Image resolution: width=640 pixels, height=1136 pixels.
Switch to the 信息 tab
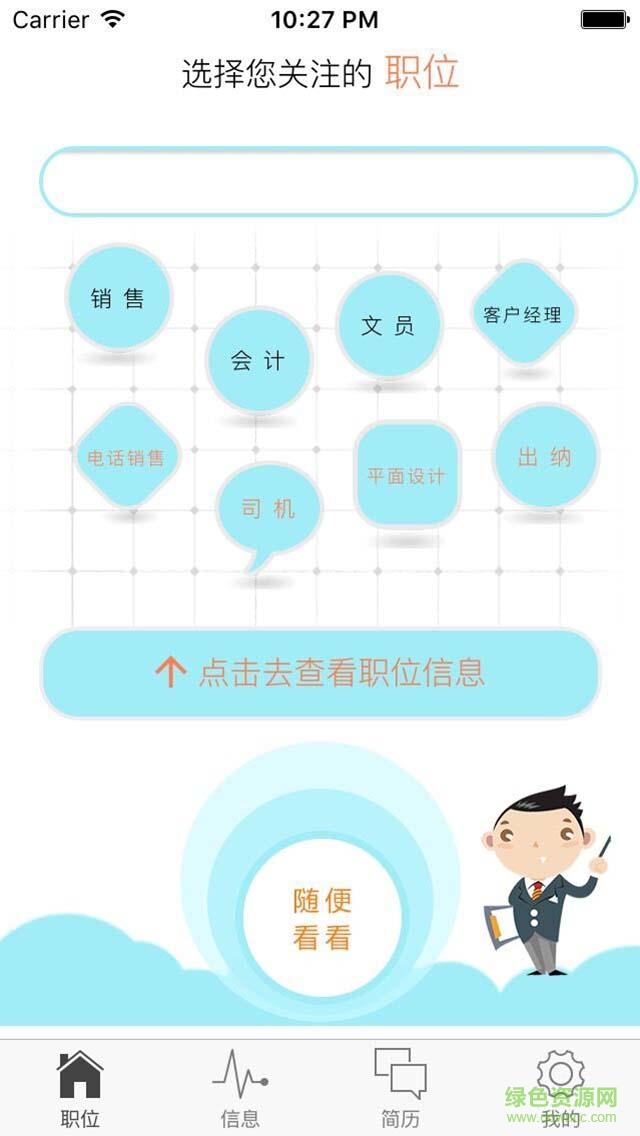pyautogui.click(x=240, y=1089)
